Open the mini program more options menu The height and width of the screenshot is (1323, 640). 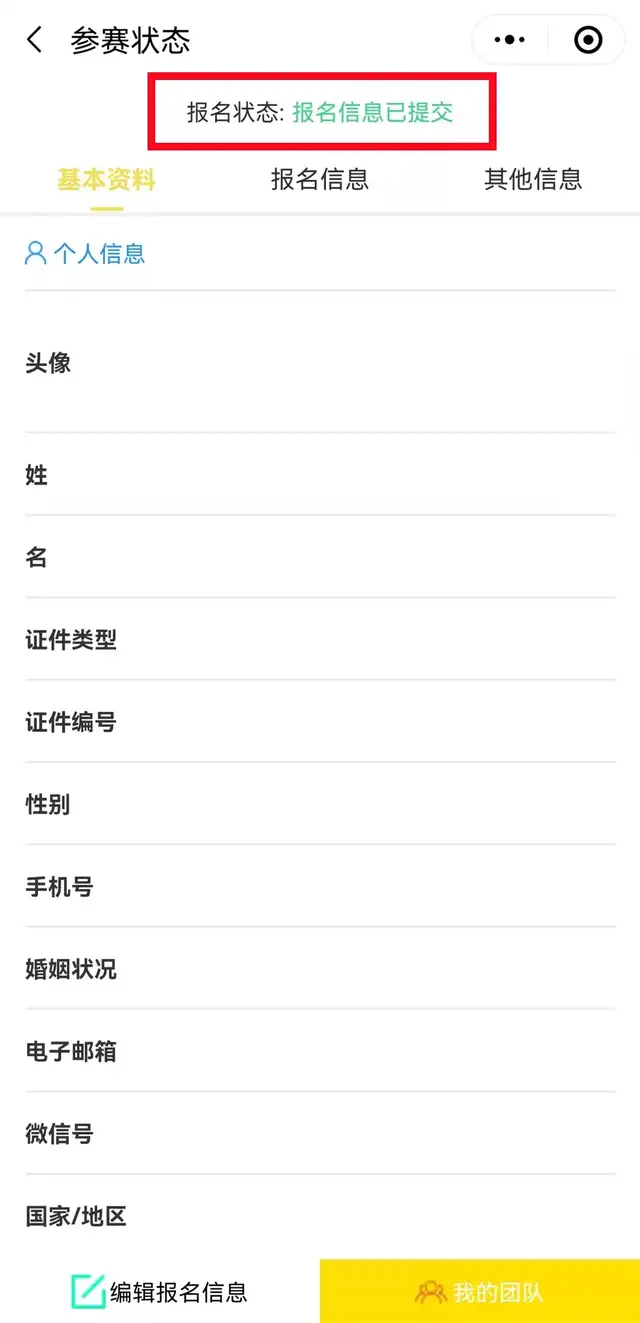pos(510,40)
